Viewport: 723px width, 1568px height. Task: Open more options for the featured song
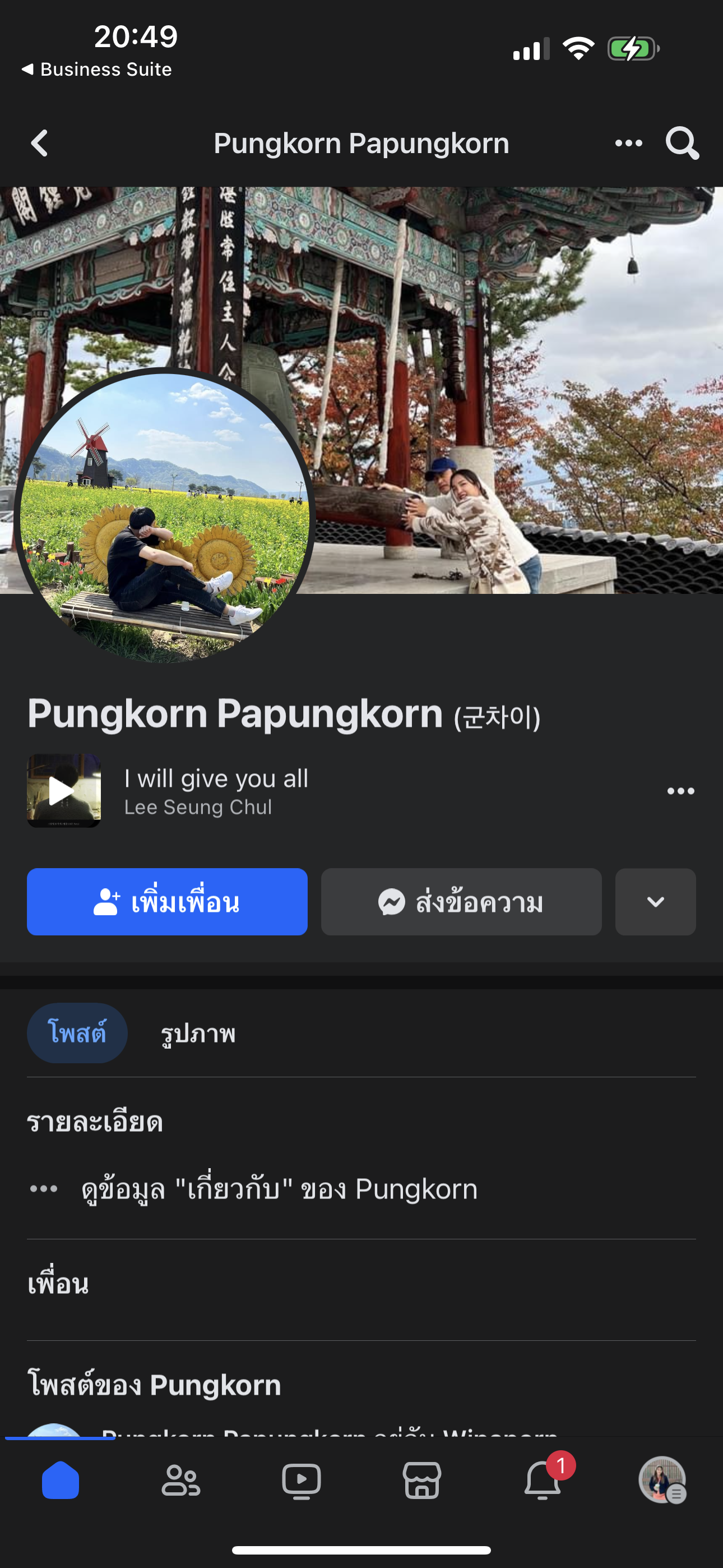tap(680, 791)
